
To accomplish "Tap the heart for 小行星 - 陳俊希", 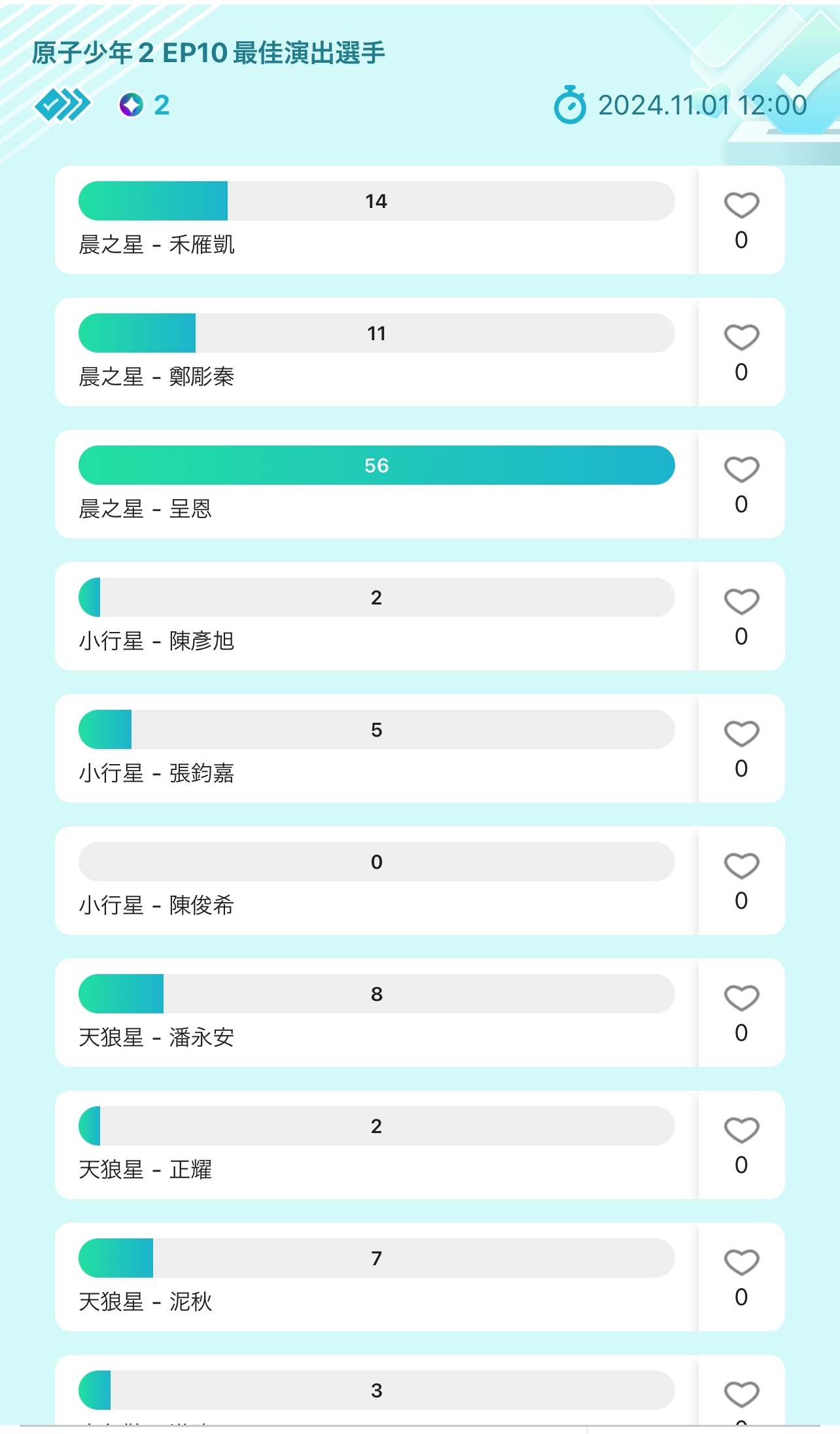I will pyautogui.click(x=741, y=866).
